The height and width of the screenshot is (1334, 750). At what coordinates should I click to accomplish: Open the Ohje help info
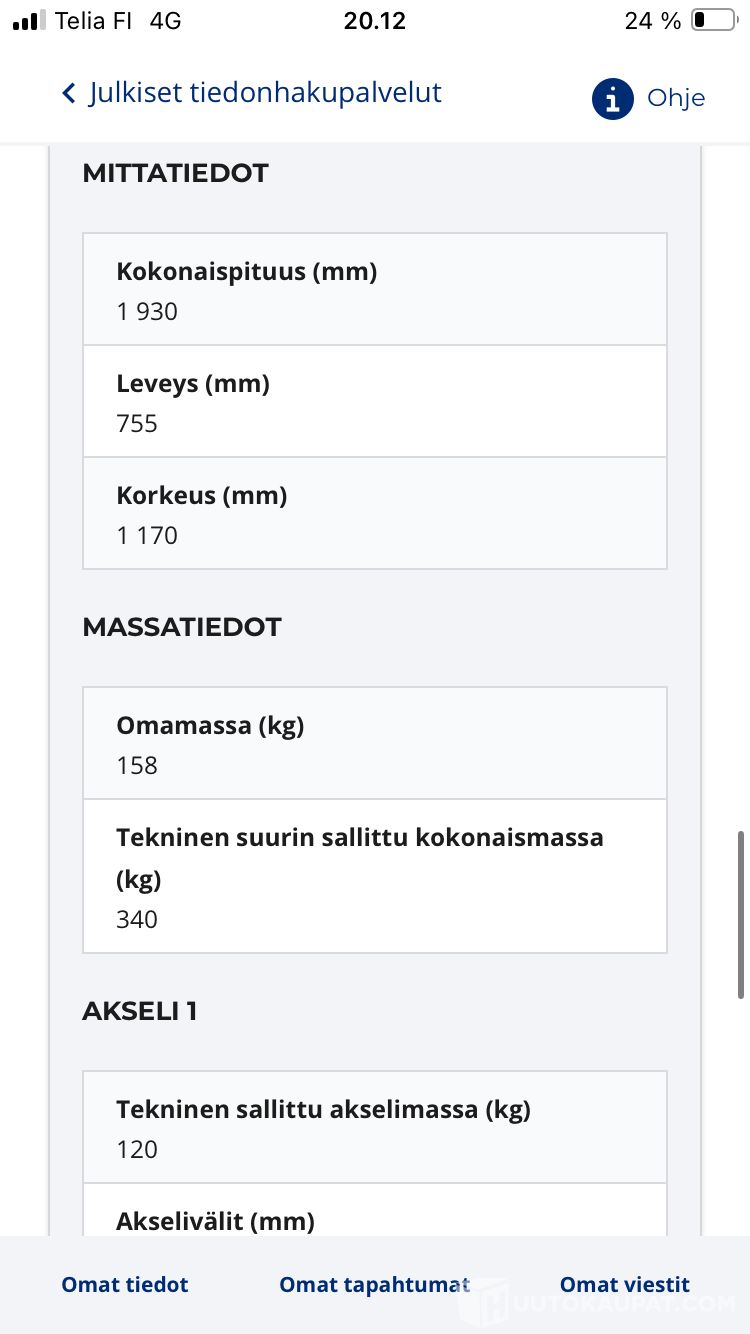click(x=648, y=98)
